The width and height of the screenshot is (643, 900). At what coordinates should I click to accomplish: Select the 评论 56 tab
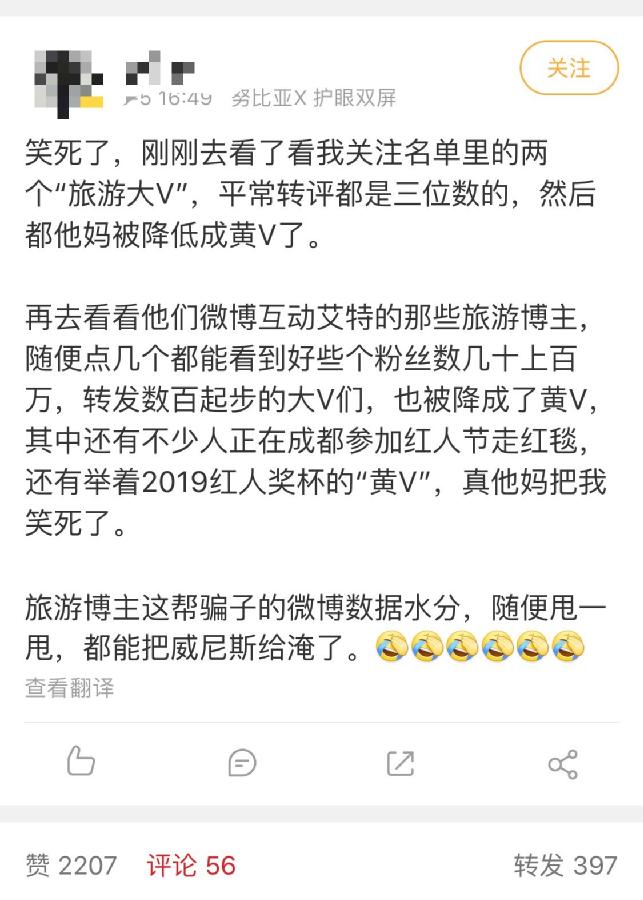(x=191, y=865)
